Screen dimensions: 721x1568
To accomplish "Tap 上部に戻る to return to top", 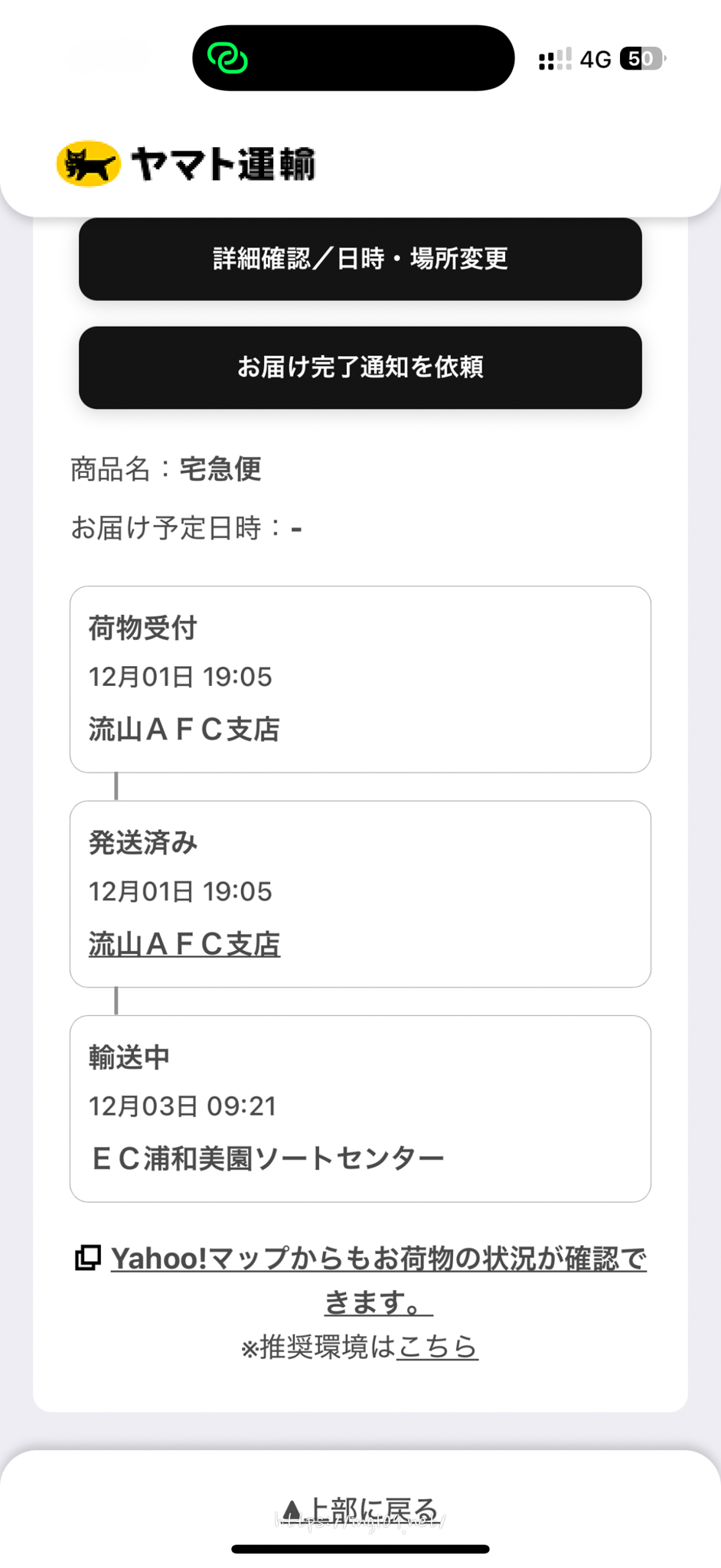I will (360, 1510).
